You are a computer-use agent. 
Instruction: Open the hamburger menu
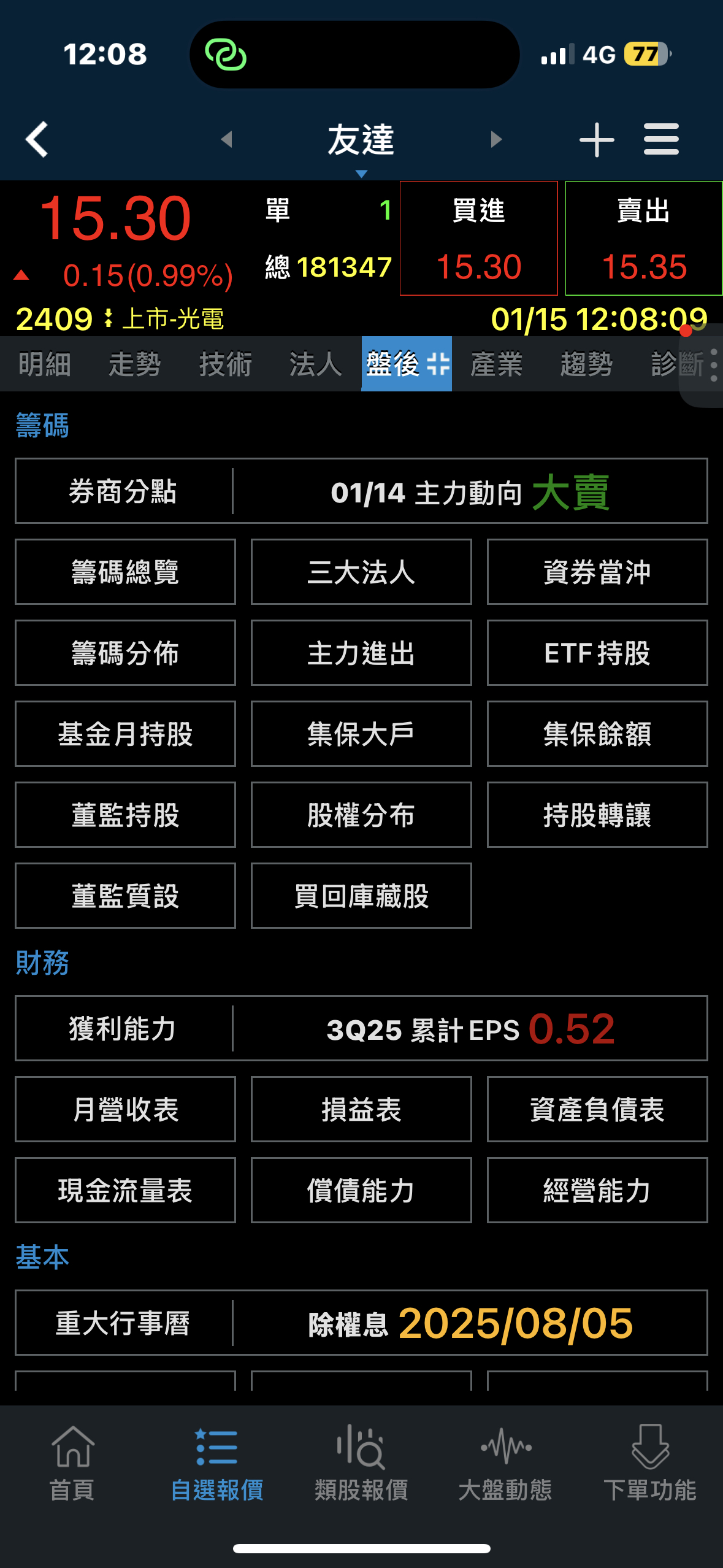point(661,139)
